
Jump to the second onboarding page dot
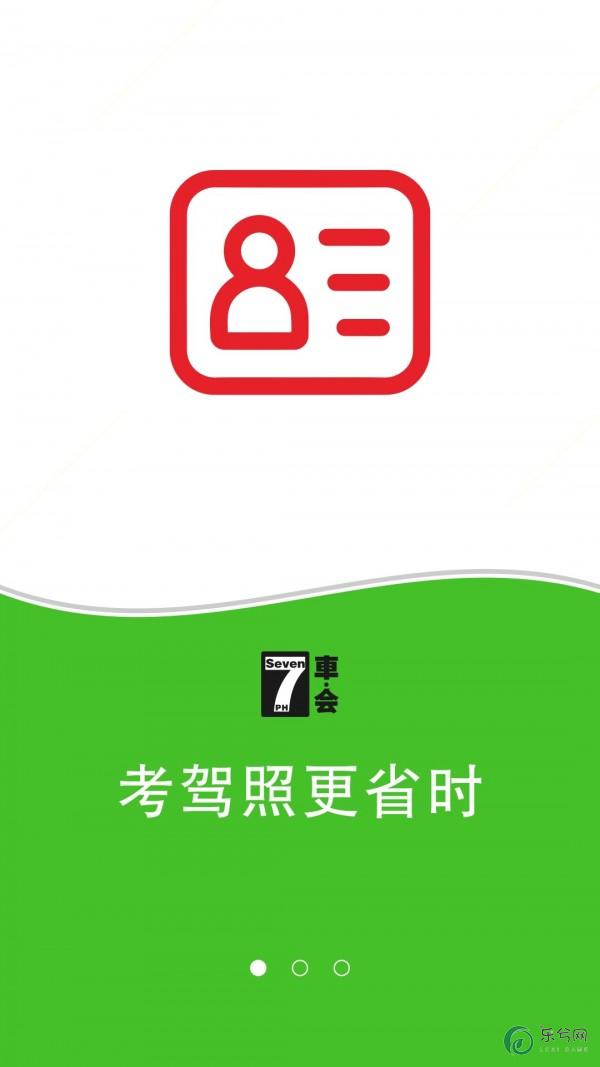300,968
